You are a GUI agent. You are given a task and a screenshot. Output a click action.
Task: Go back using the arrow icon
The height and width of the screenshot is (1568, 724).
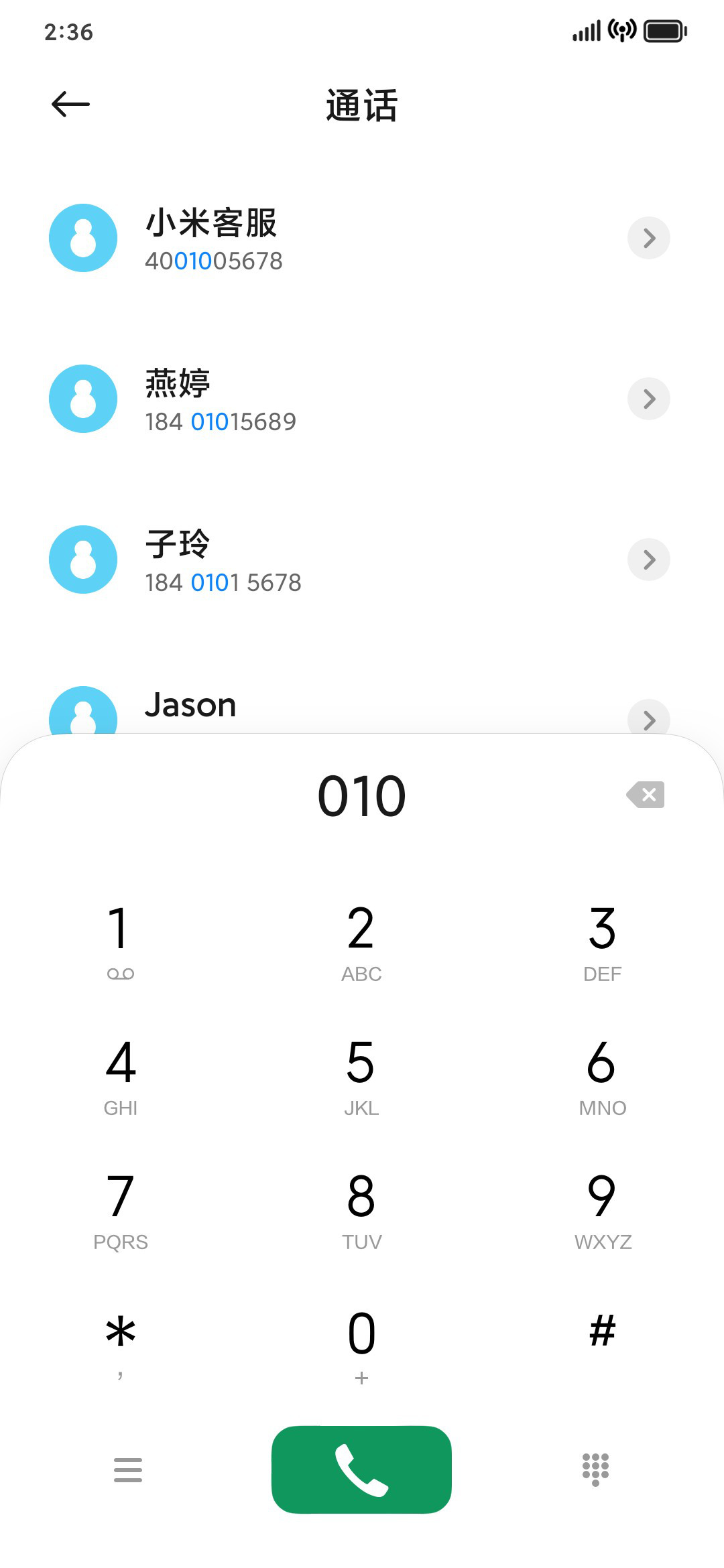coord(70,104)
